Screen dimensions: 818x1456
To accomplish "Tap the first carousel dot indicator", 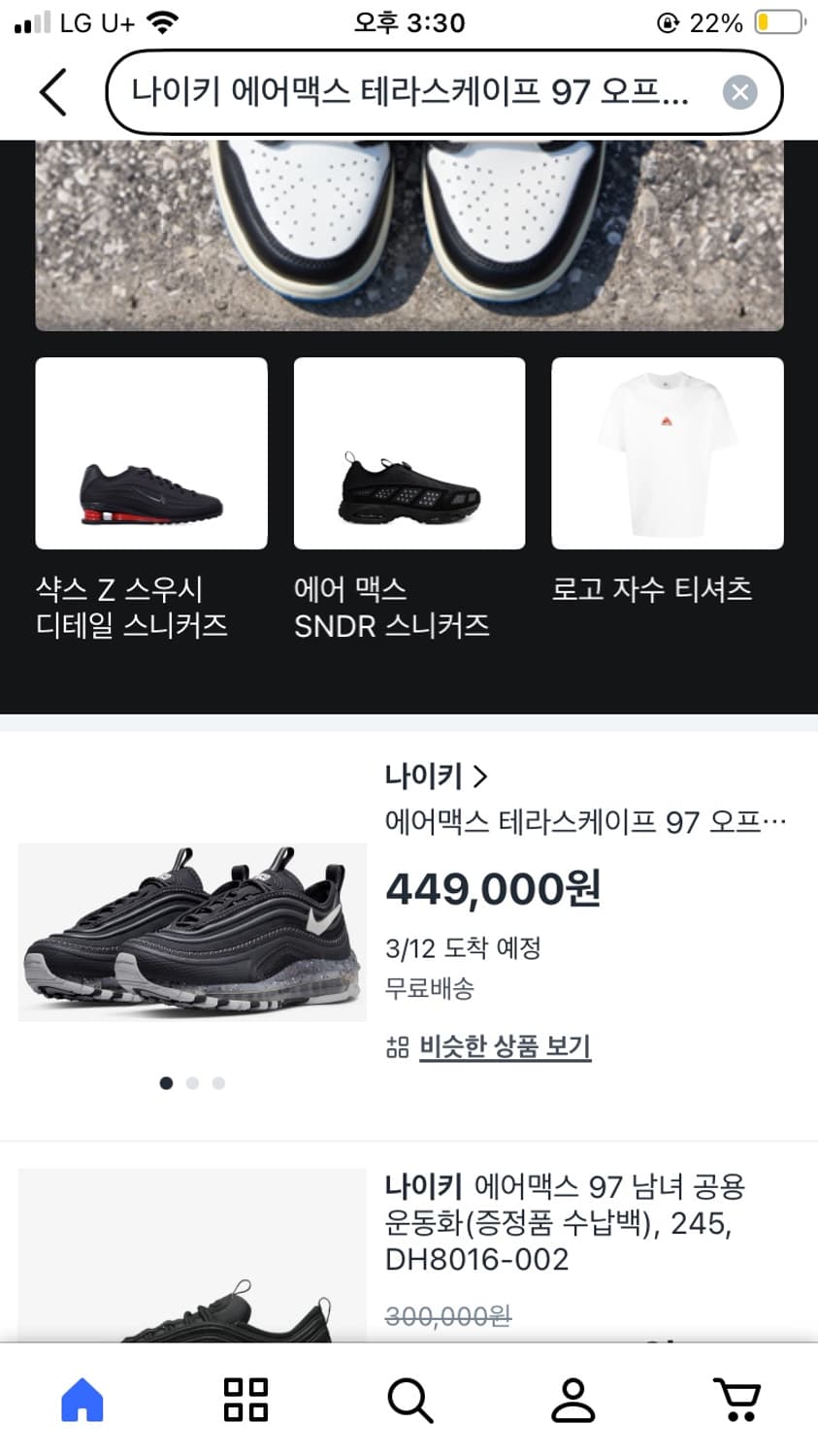I will [166, 1083].
